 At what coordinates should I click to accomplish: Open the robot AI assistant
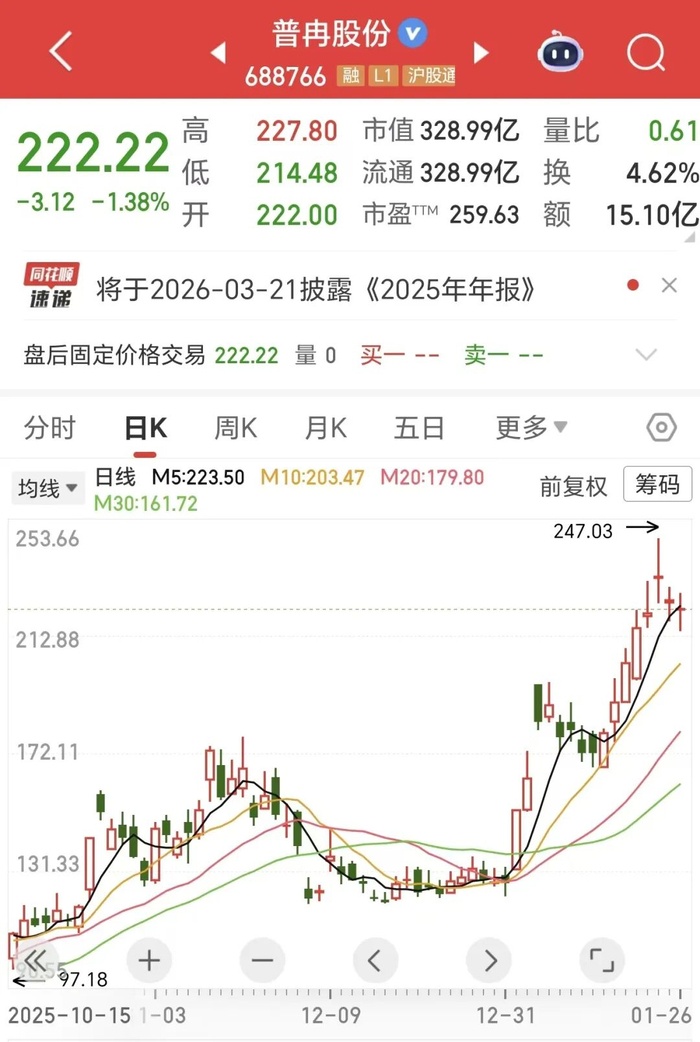(560, 51)
